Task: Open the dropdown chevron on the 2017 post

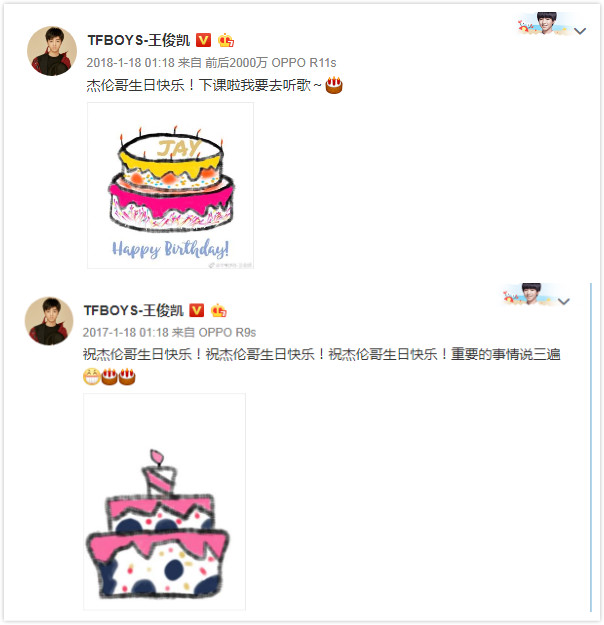Action: pyautogui.click(x=564, y=301)
